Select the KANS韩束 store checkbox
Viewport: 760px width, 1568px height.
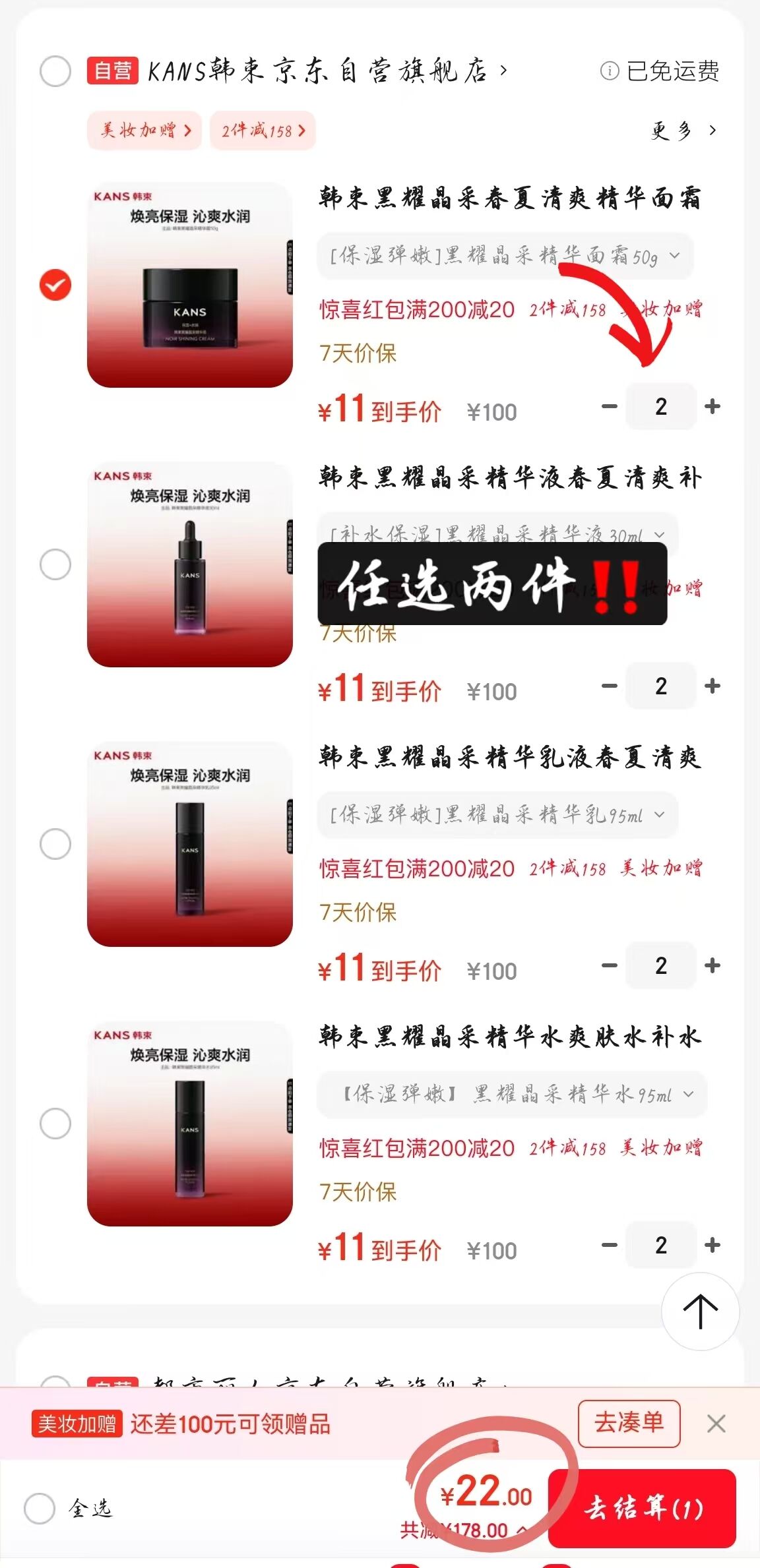point(55,71)
